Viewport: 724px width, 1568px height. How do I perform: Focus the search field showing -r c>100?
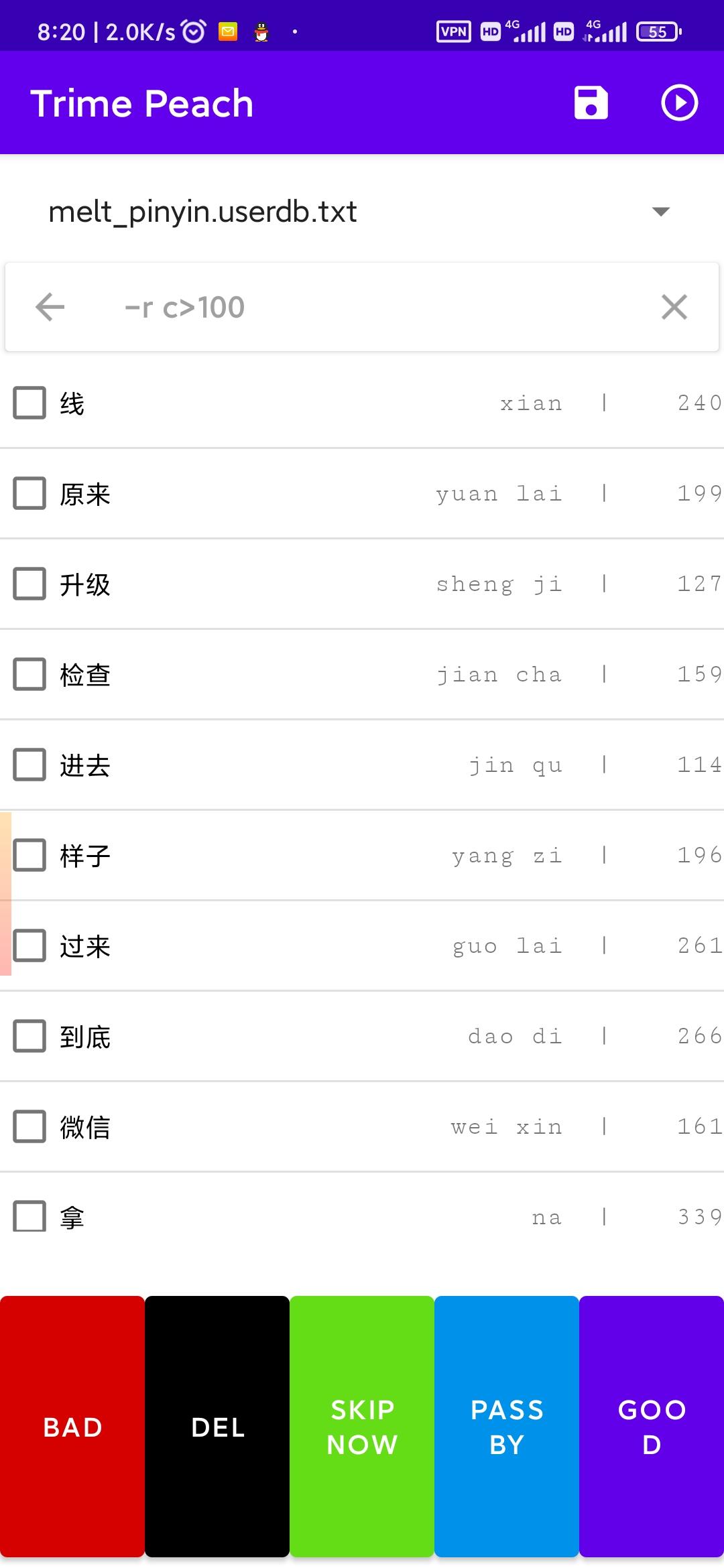coord(362,308)
